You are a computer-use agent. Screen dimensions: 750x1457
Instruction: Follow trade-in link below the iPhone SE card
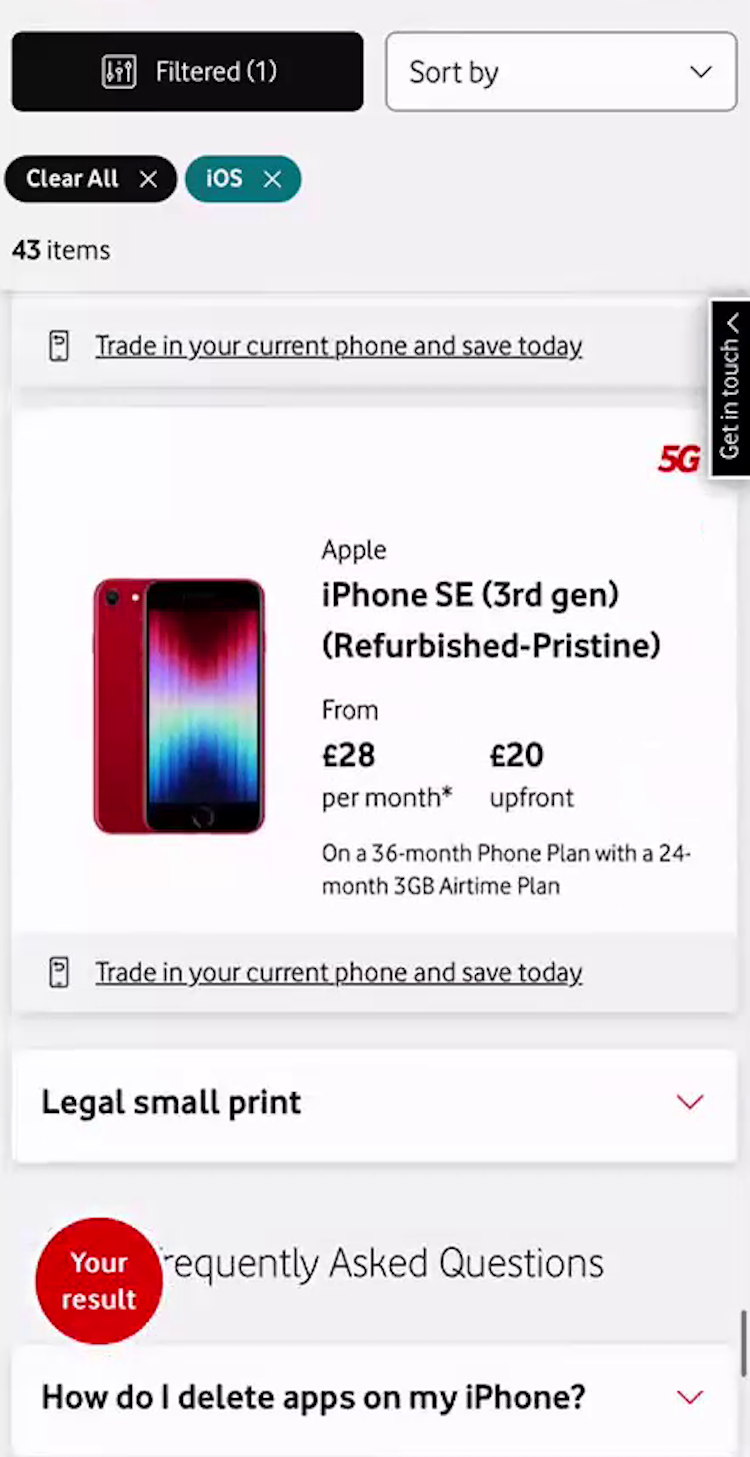coord(338,973)
